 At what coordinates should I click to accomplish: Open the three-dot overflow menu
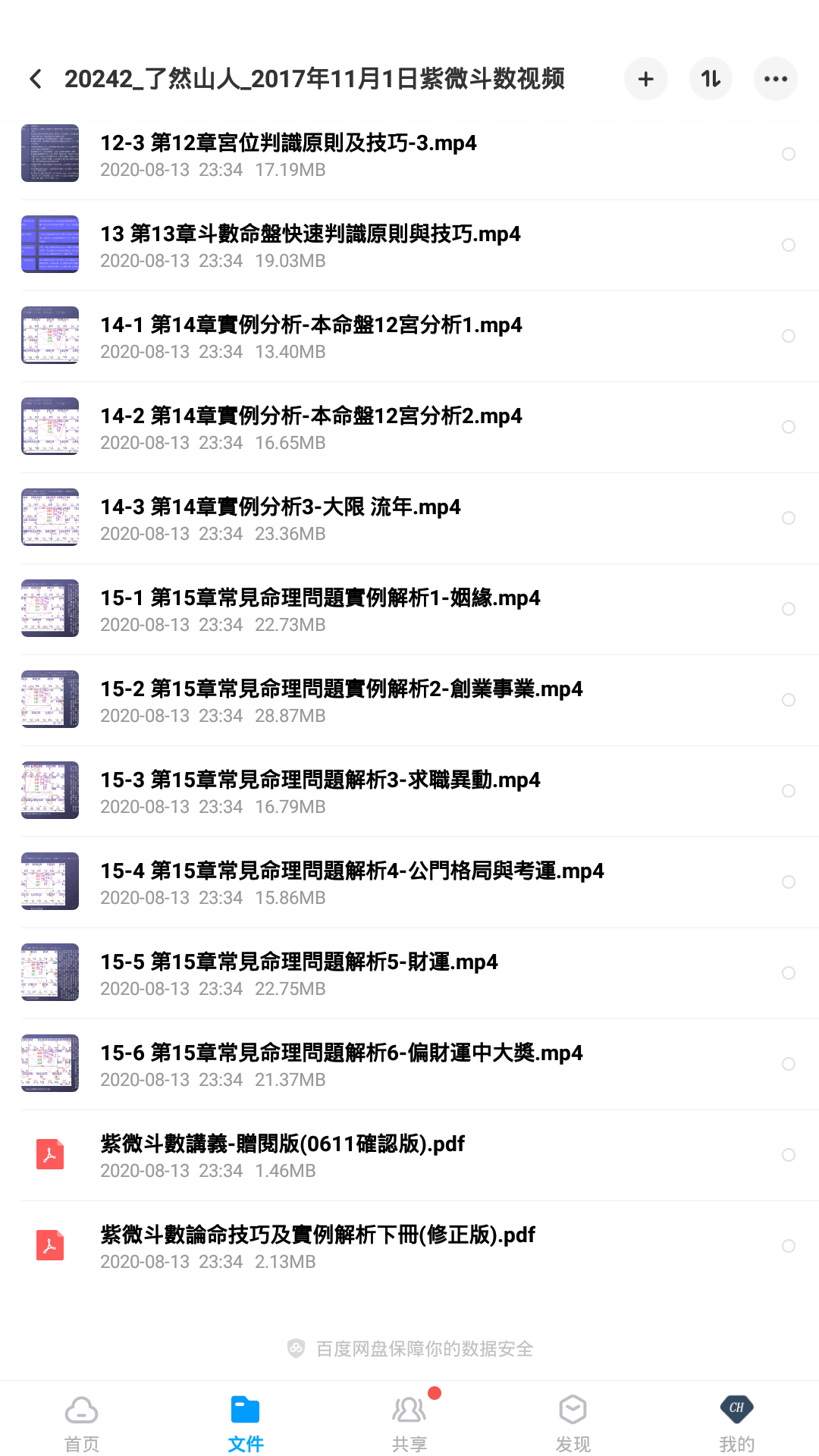tap(775, 79)
